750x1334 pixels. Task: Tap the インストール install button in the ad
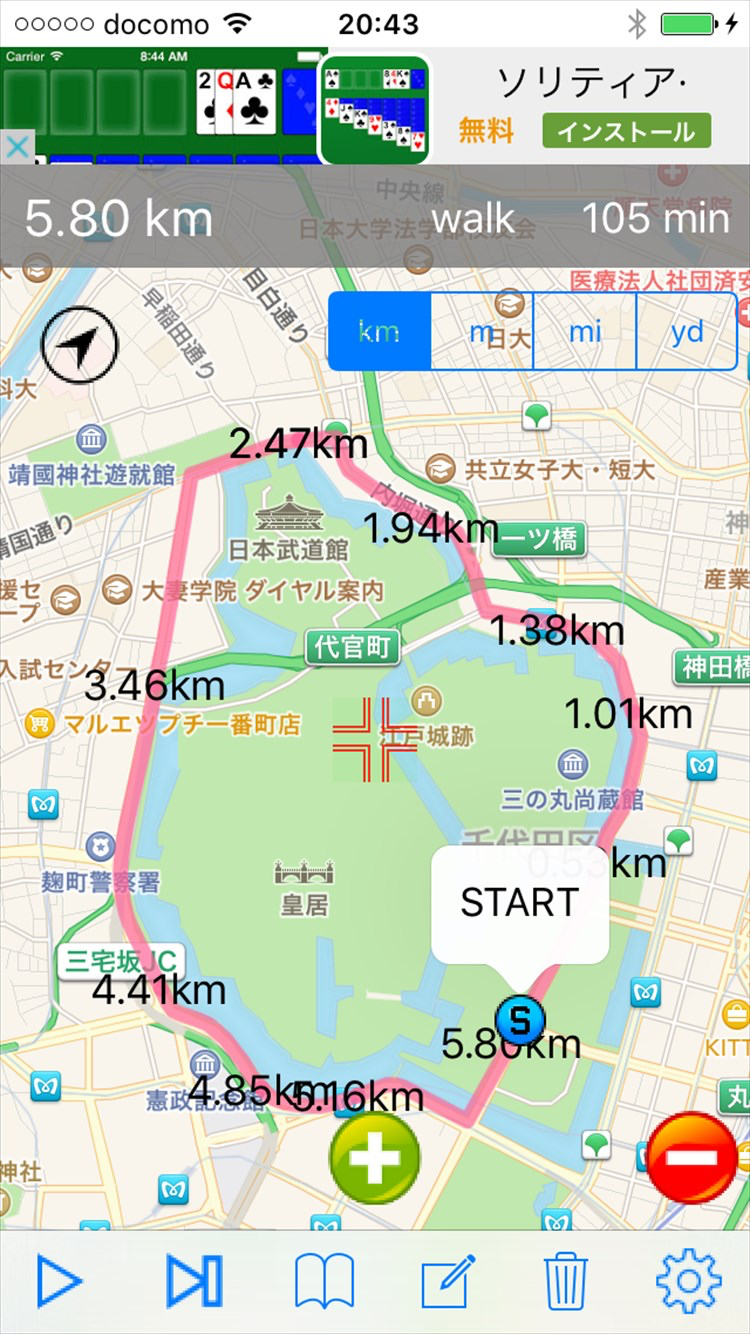coord(627,131)
